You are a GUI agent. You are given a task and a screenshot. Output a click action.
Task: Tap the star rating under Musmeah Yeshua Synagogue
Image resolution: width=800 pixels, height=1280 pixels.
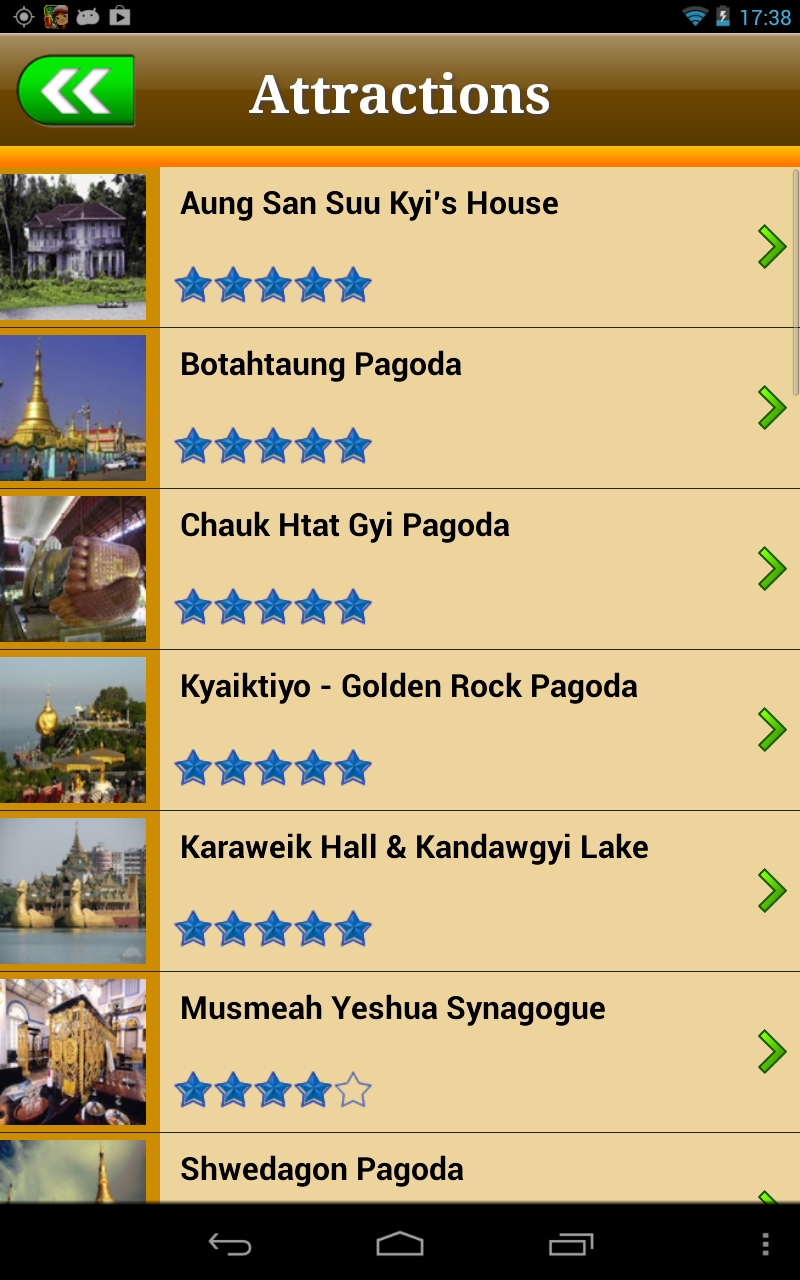(x=274, y=1090)
